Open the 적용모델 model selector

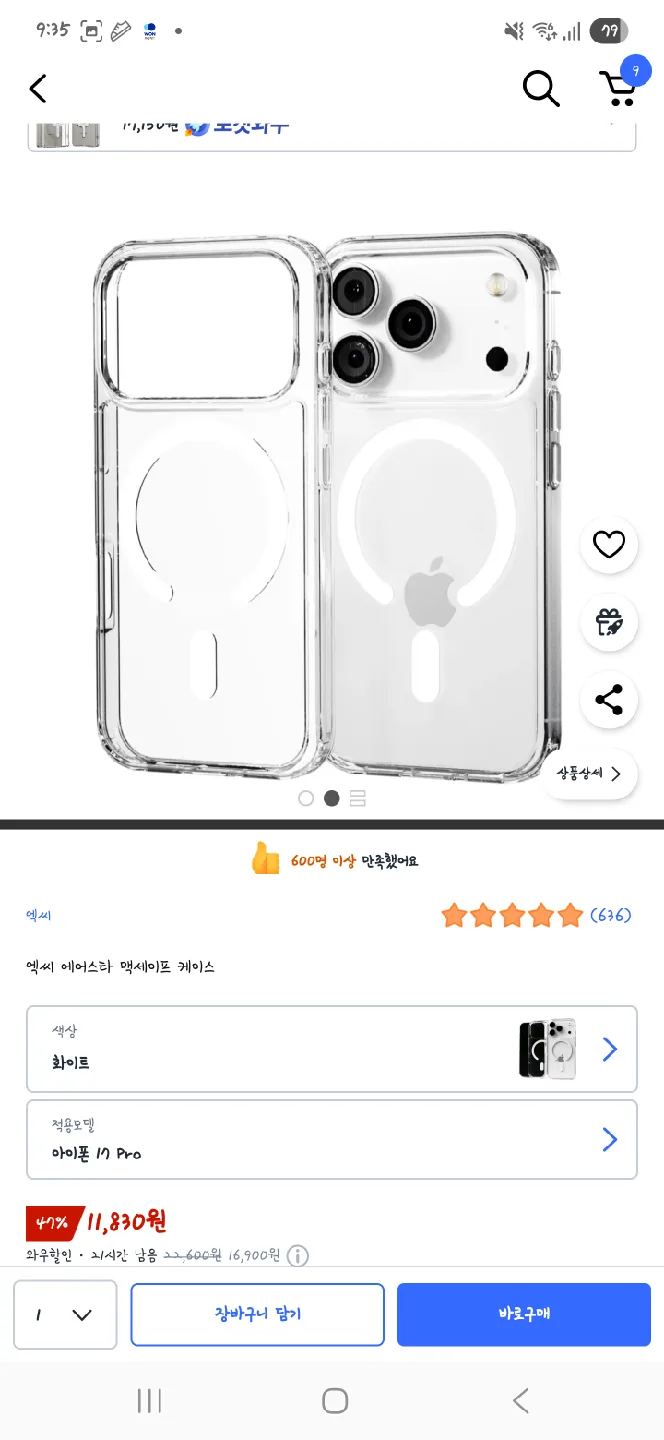click(331, 1140)
